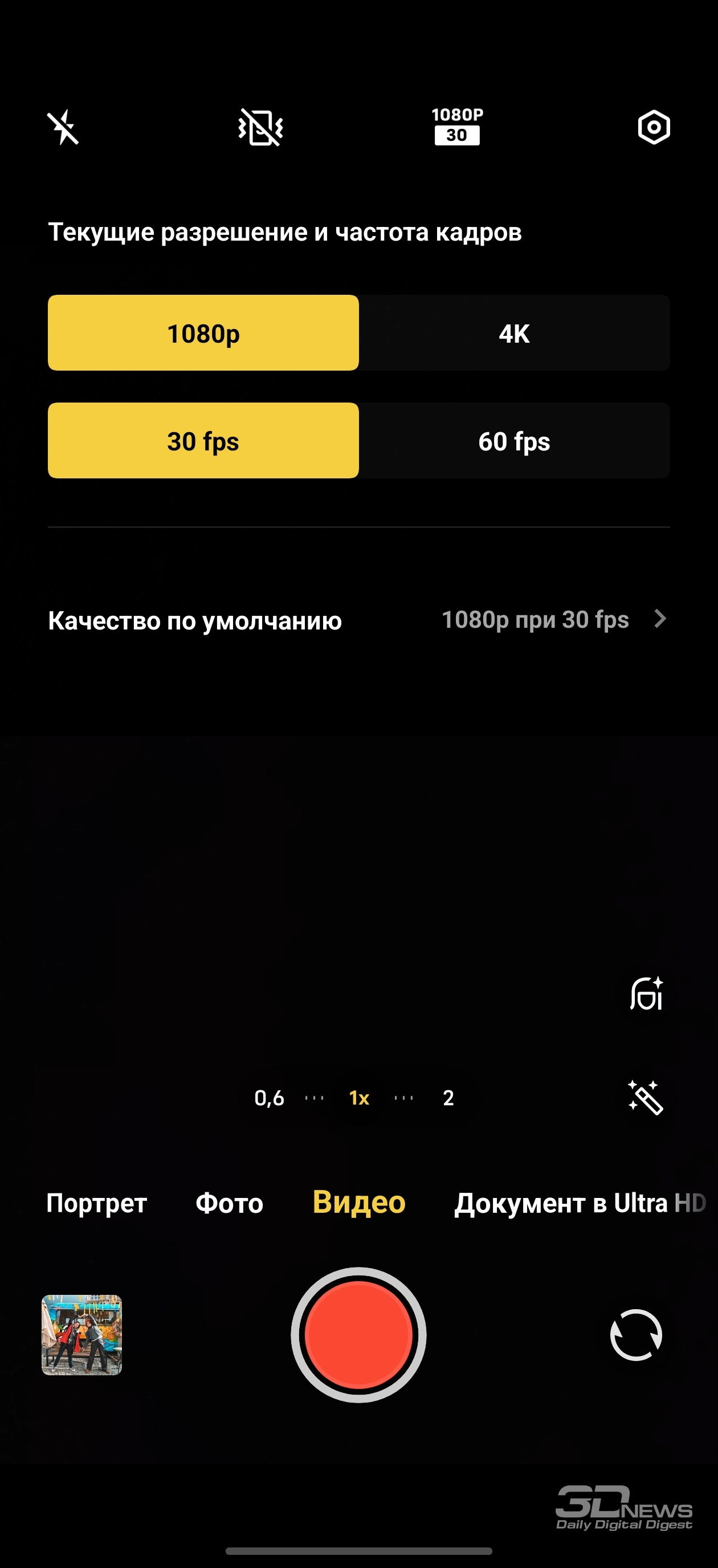Screen dimensions: 718x1568
Task: Switch to 0,6 ultra-wide zoom
Action: (269, 1098)
